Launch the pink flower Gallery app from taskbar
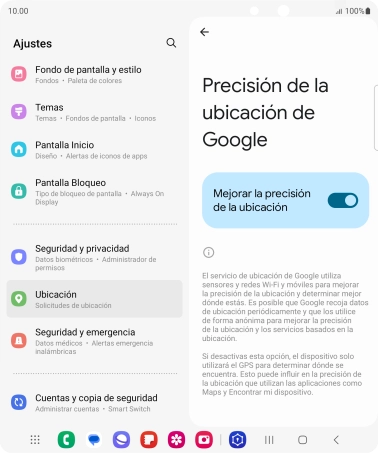 coord(176,440)
